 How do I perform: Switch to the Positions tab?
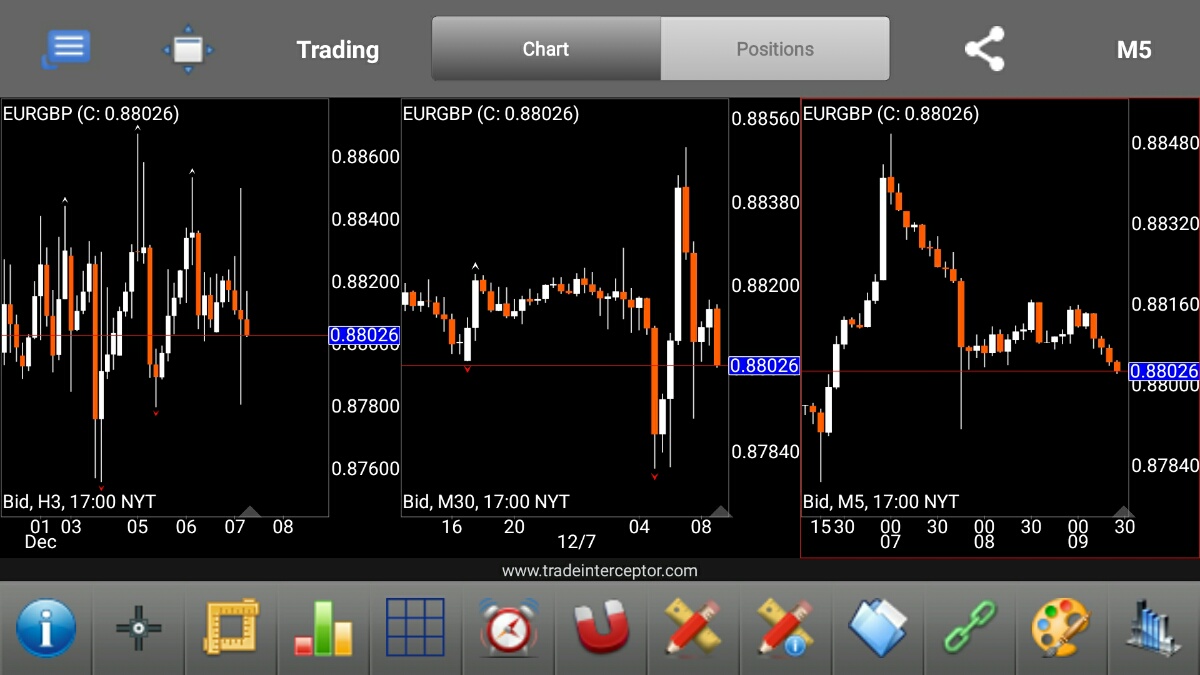(775, 48)
